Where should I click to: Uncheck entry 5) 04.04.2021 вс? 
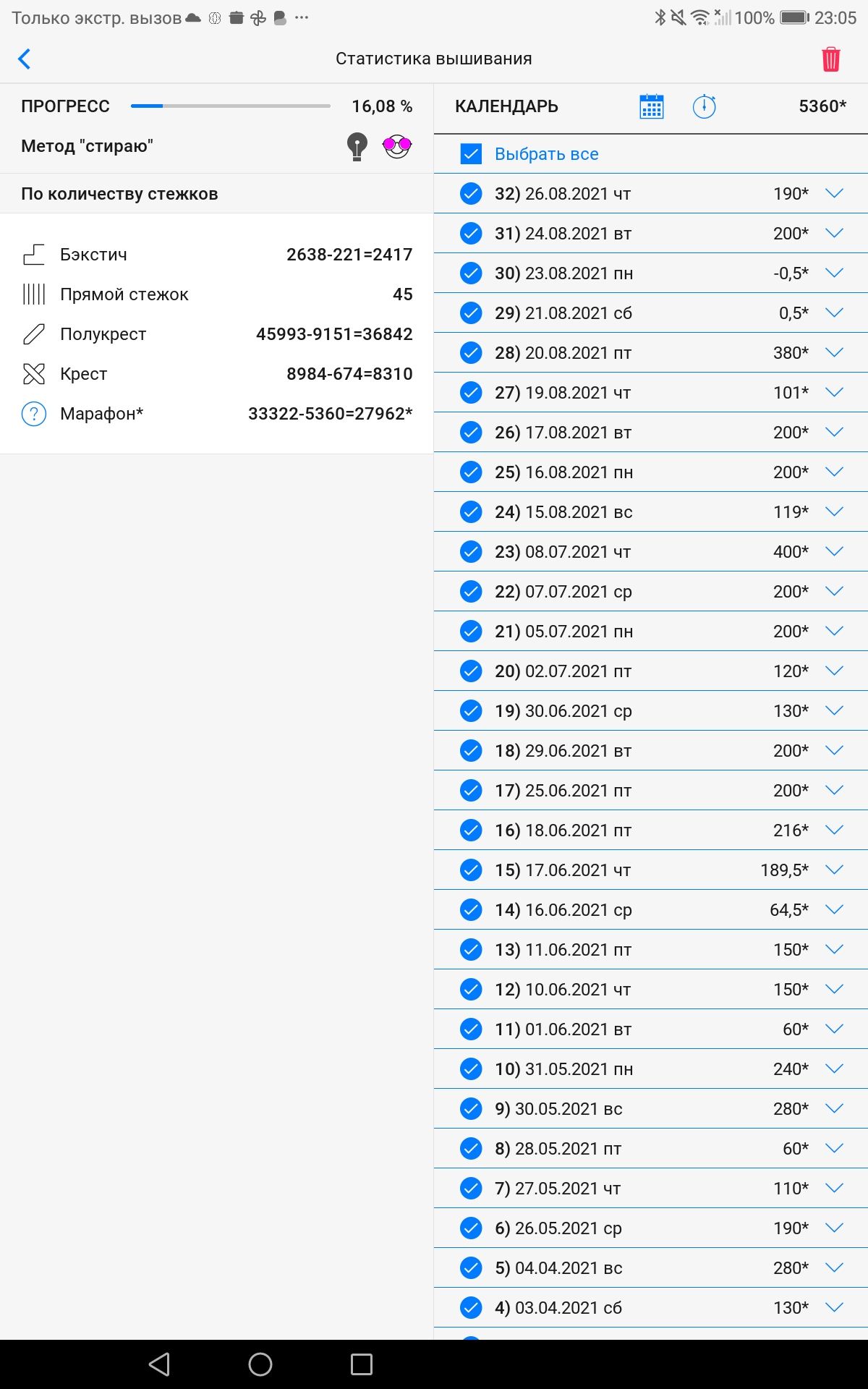[471, 1268]
